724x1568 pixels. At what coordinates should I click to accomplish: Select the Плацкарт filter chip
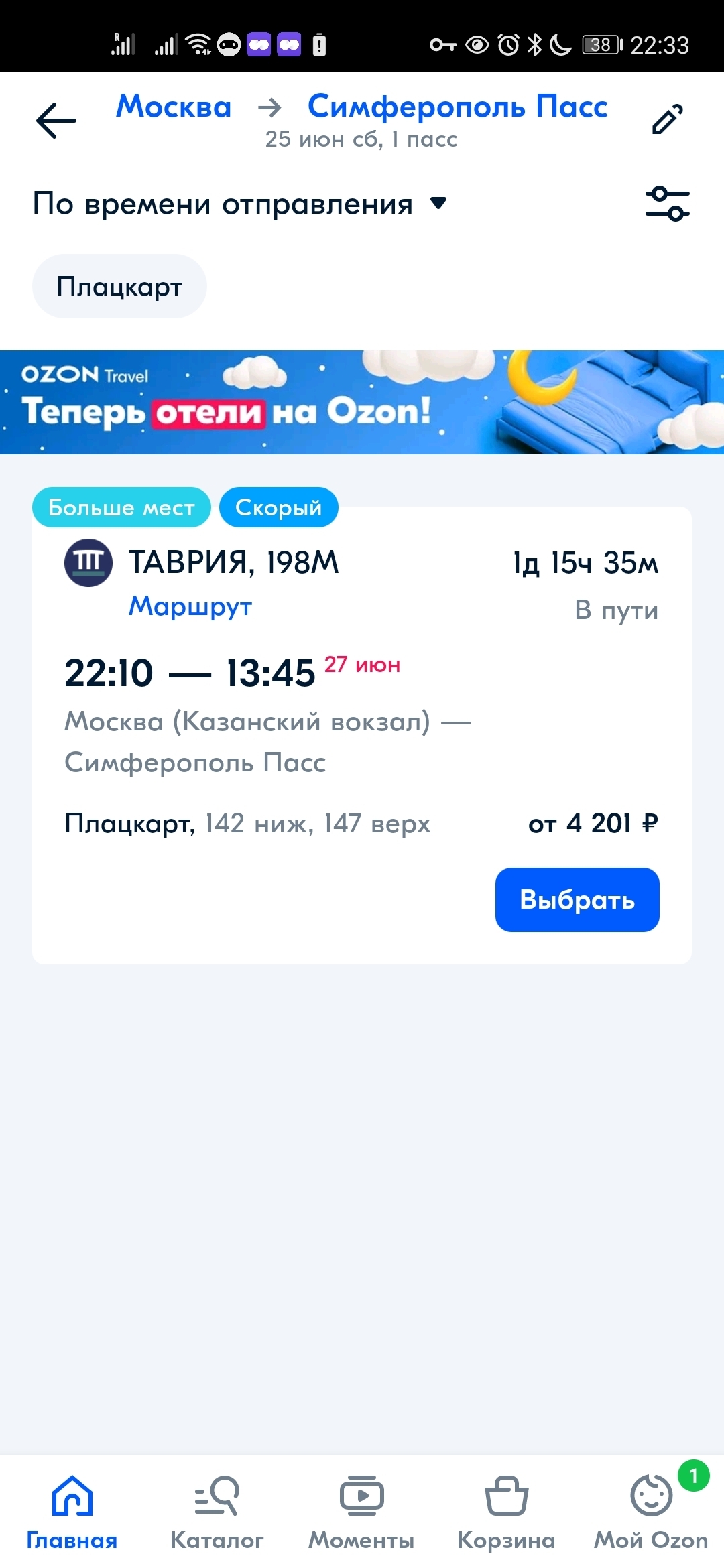(119, 287)
